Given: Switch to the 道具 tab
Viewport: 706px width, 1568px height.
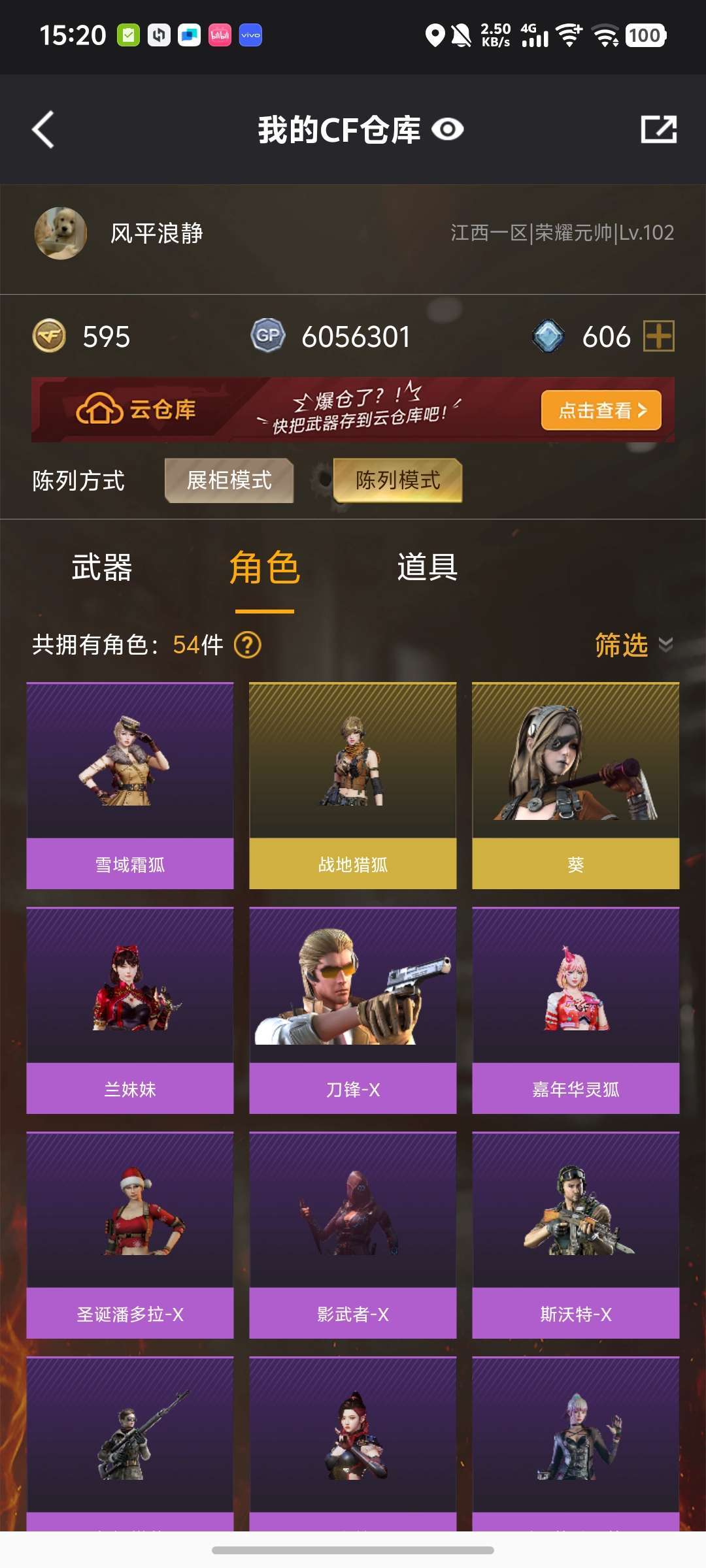Looking at the screenshot, I should coord(428,567).
